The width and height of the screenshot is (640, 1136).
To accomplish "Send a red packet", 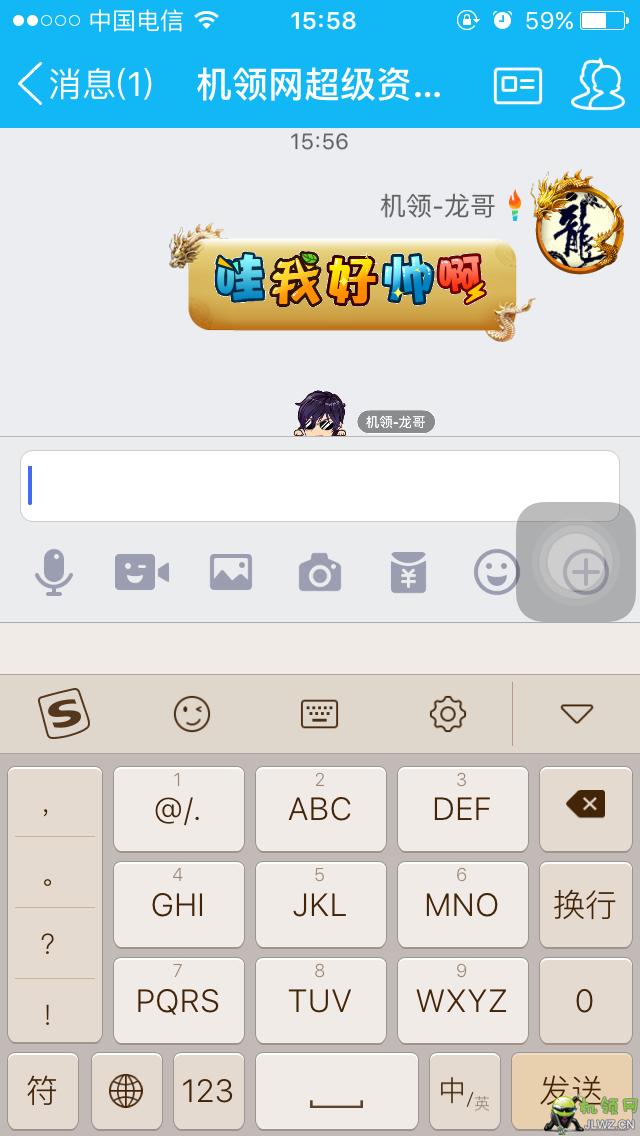I will point(408,573).
